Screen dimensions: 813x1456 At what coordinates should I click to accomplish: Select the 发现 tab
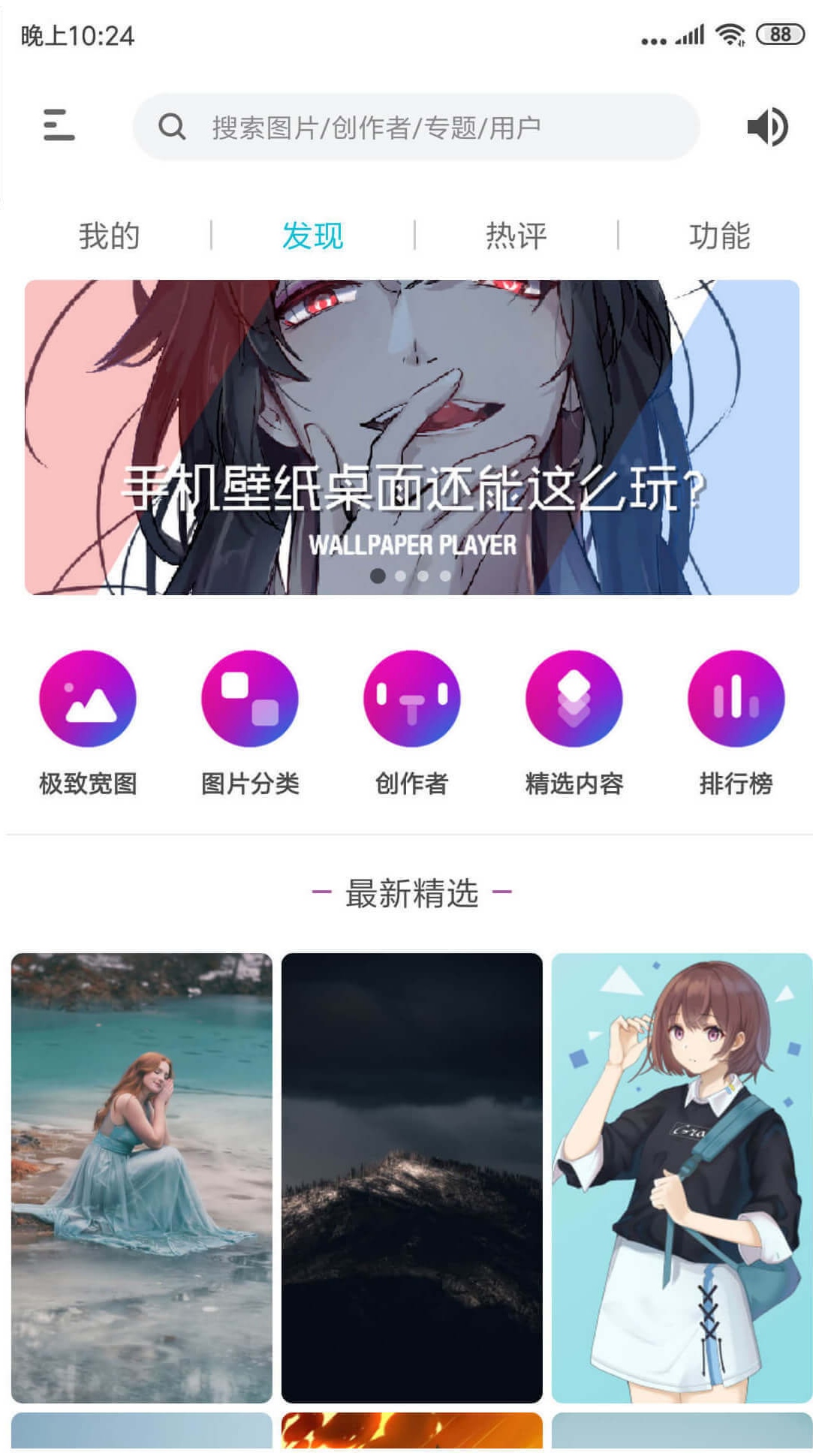click(x=312, y=236)
